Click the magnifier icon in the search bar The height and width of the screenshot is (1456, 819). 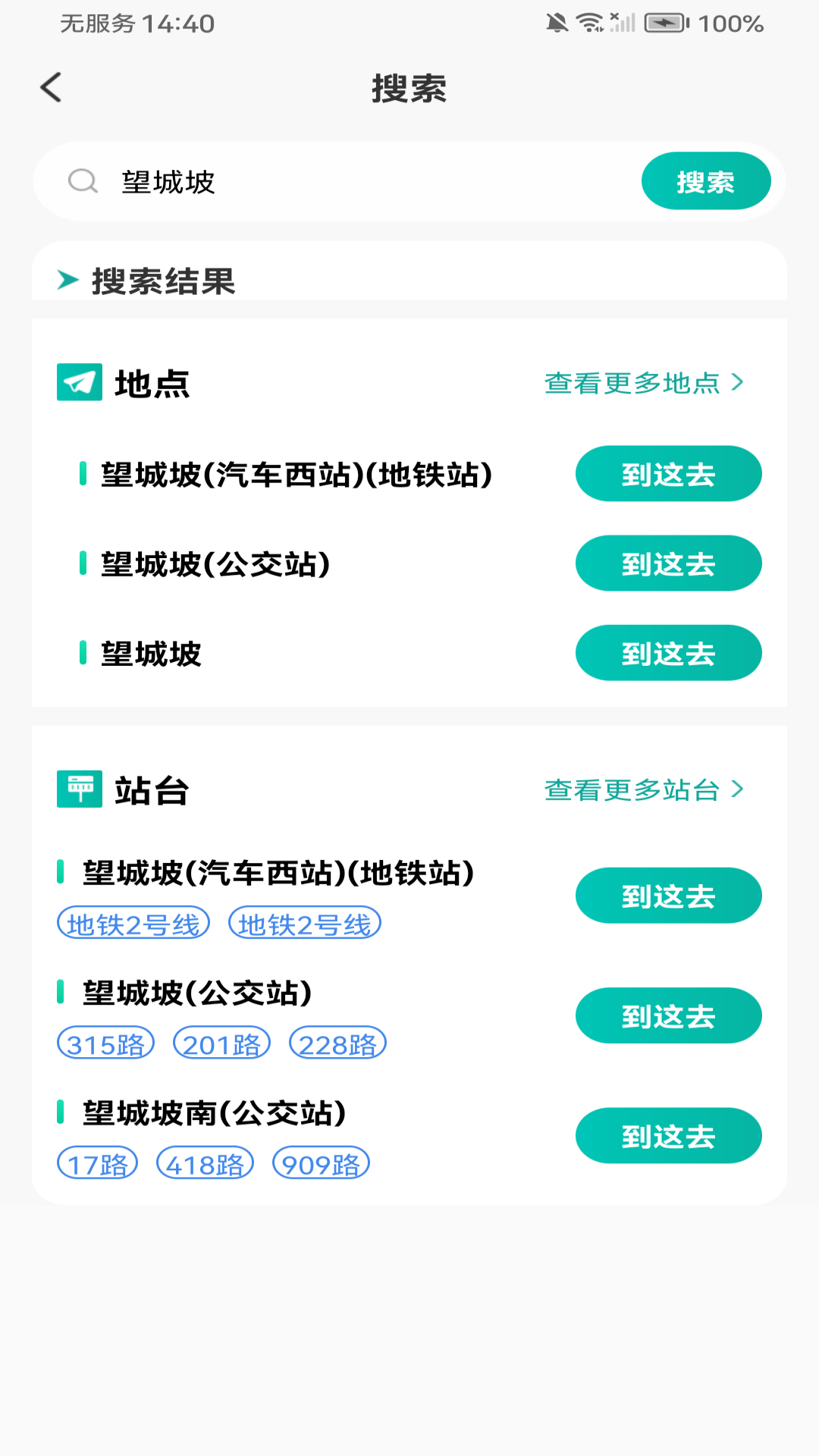click(83, 181)
